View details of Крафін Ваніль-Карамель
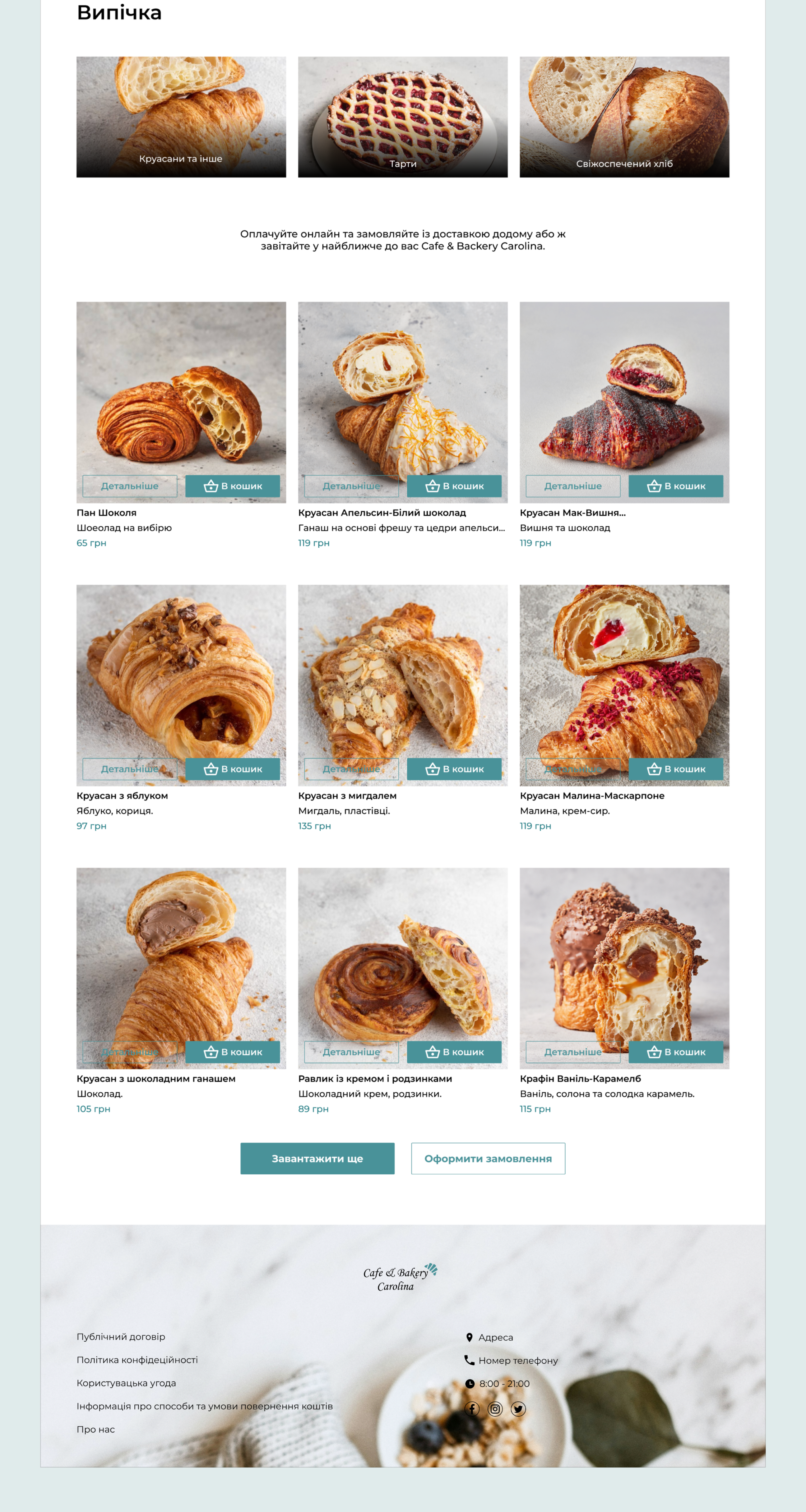The width and height of the screenshot is (806, 1512). 572,1052
